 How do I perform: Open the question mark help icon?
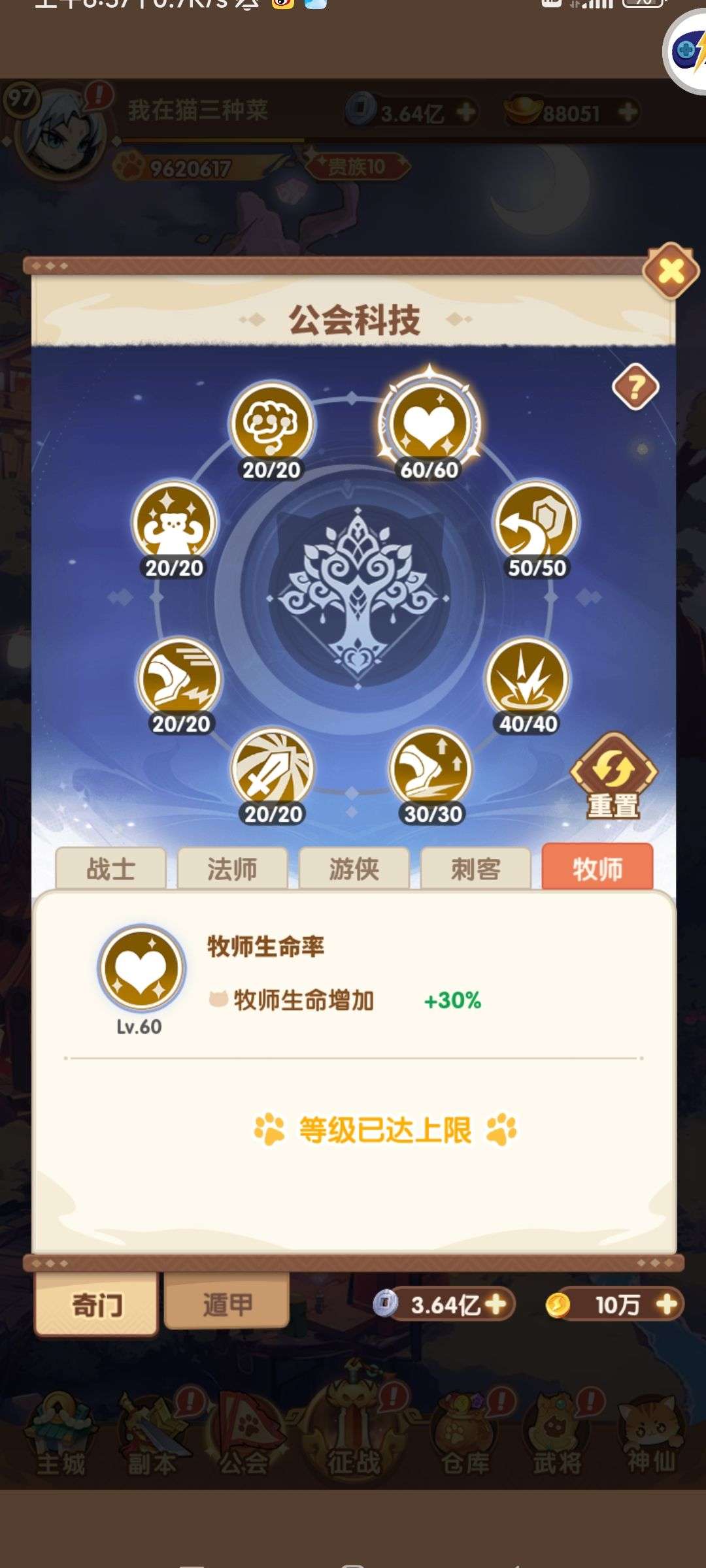tap(635, 387)
